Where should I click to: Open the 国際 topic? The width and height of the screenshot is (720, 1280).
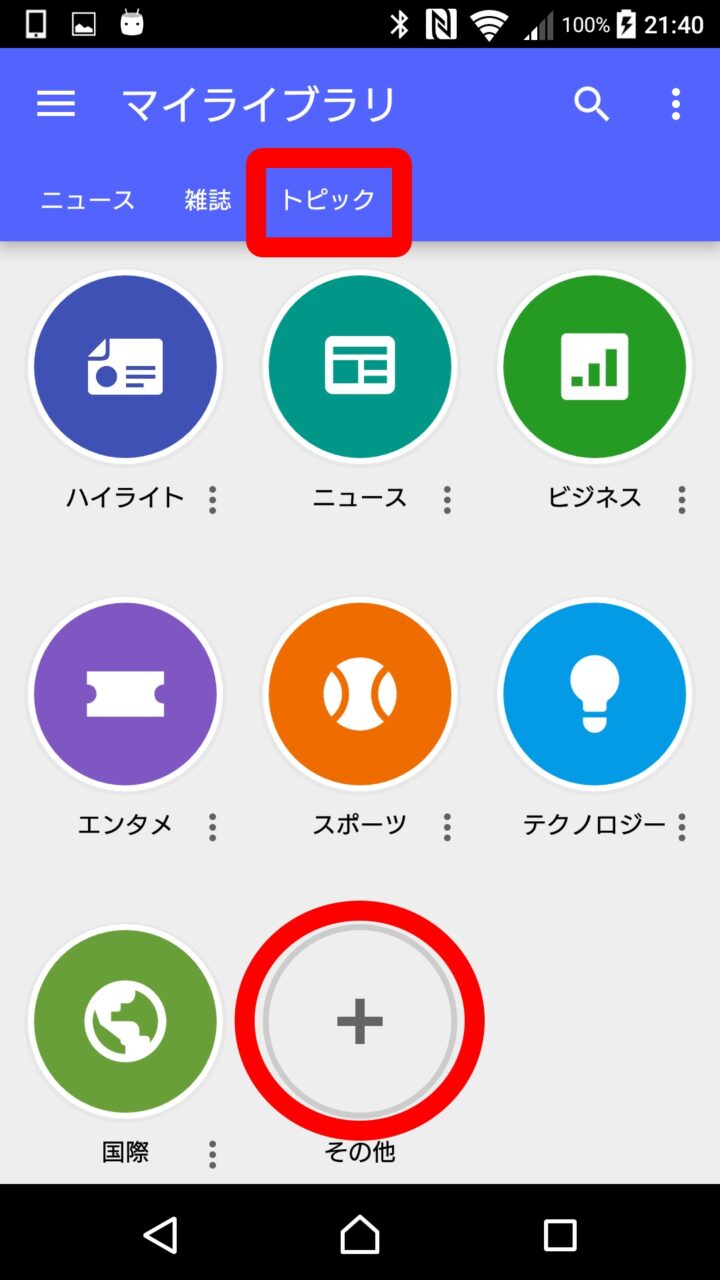(125, 1021)
